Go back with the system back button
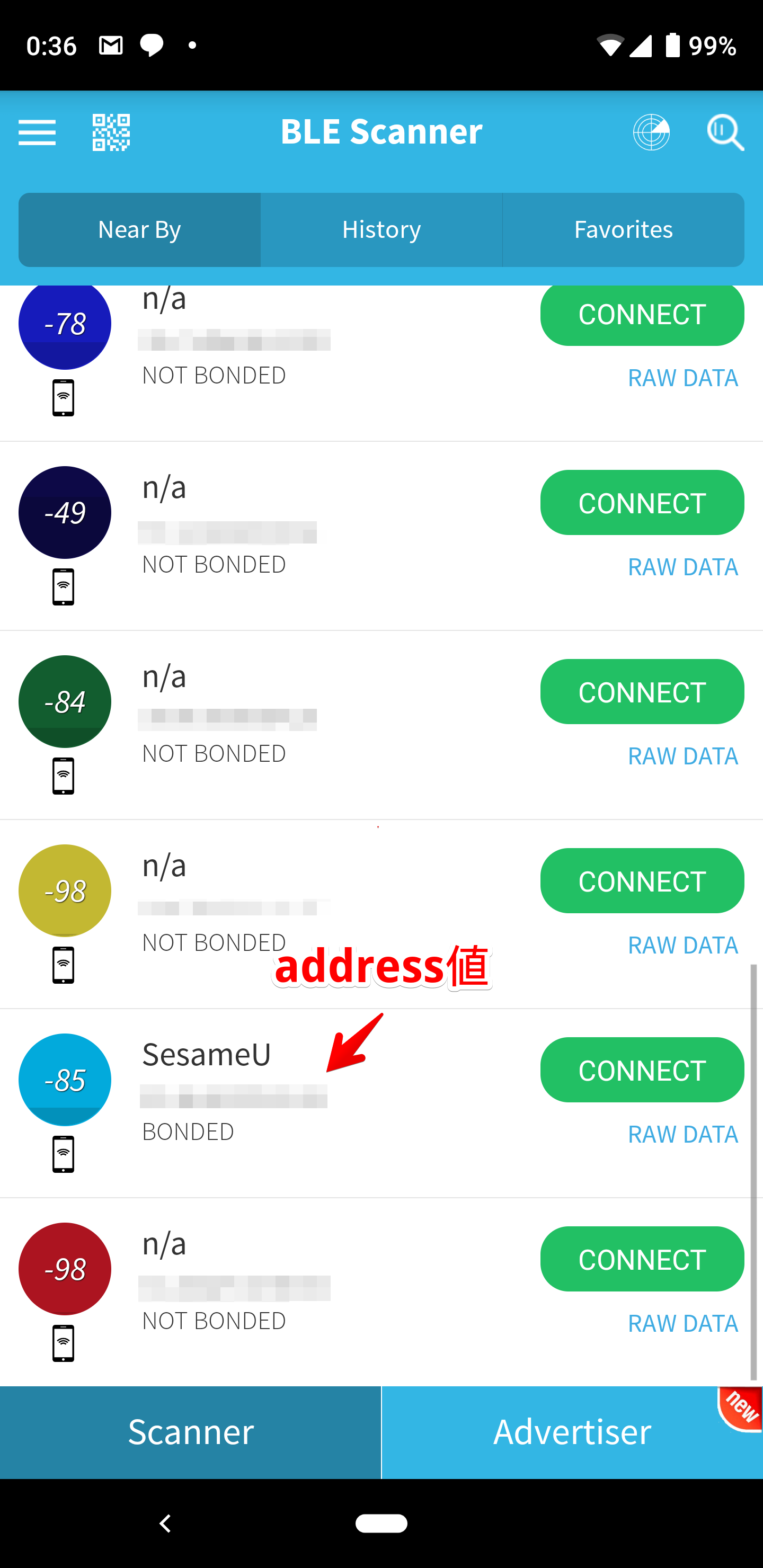This screenshot has height=1568, width=763. pos(165,1523)
